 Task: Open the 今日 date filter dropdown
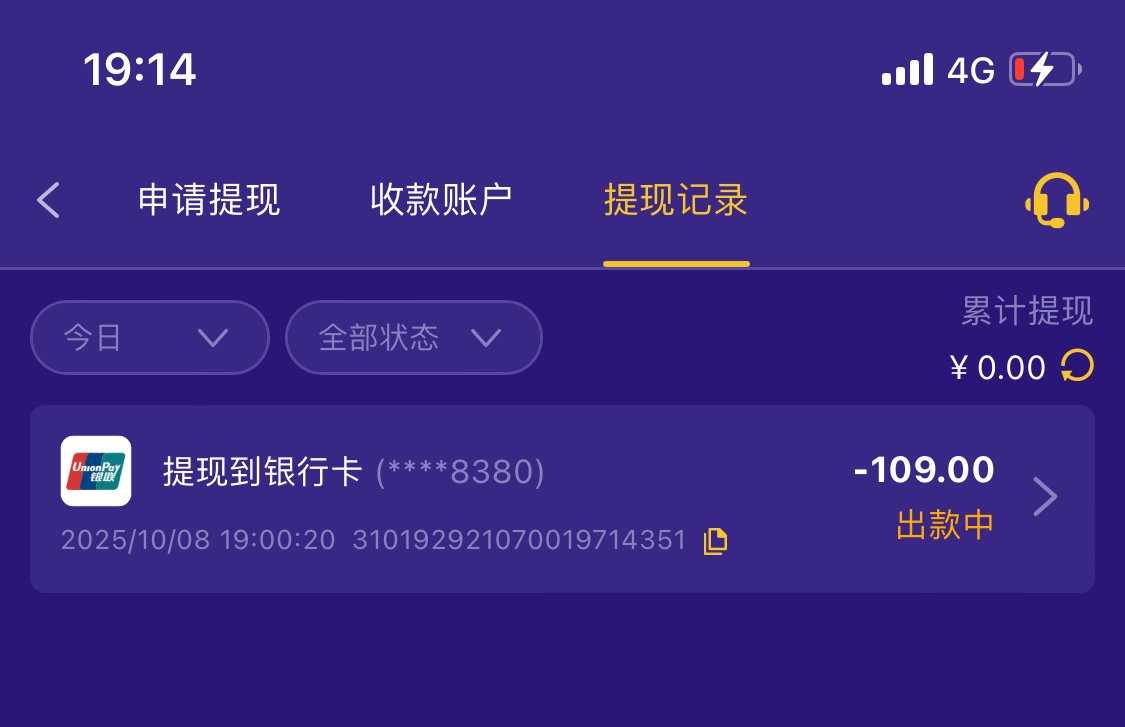click(150, 338)
